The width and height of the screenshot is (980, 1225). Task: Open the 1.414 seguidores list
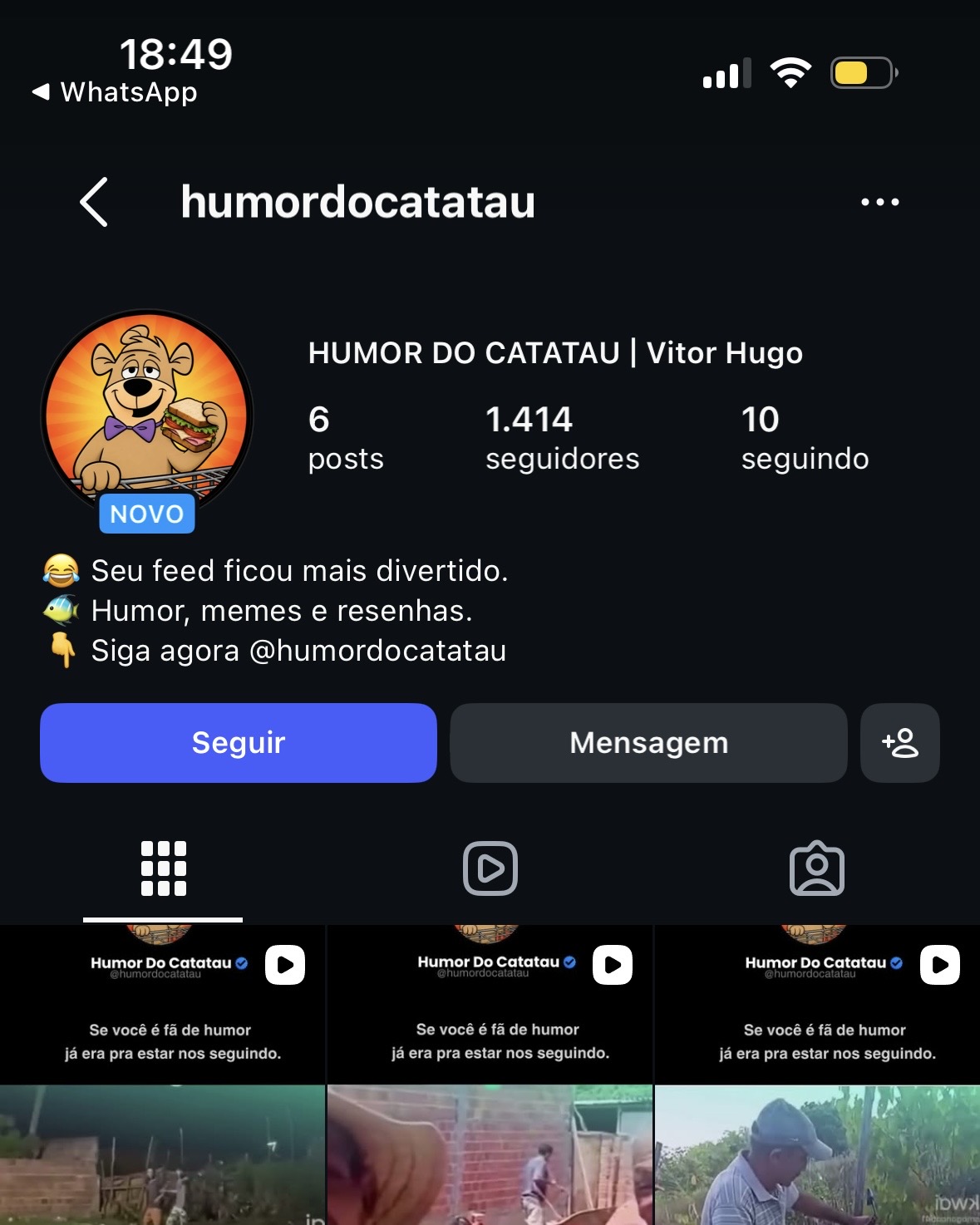point(562,438)
